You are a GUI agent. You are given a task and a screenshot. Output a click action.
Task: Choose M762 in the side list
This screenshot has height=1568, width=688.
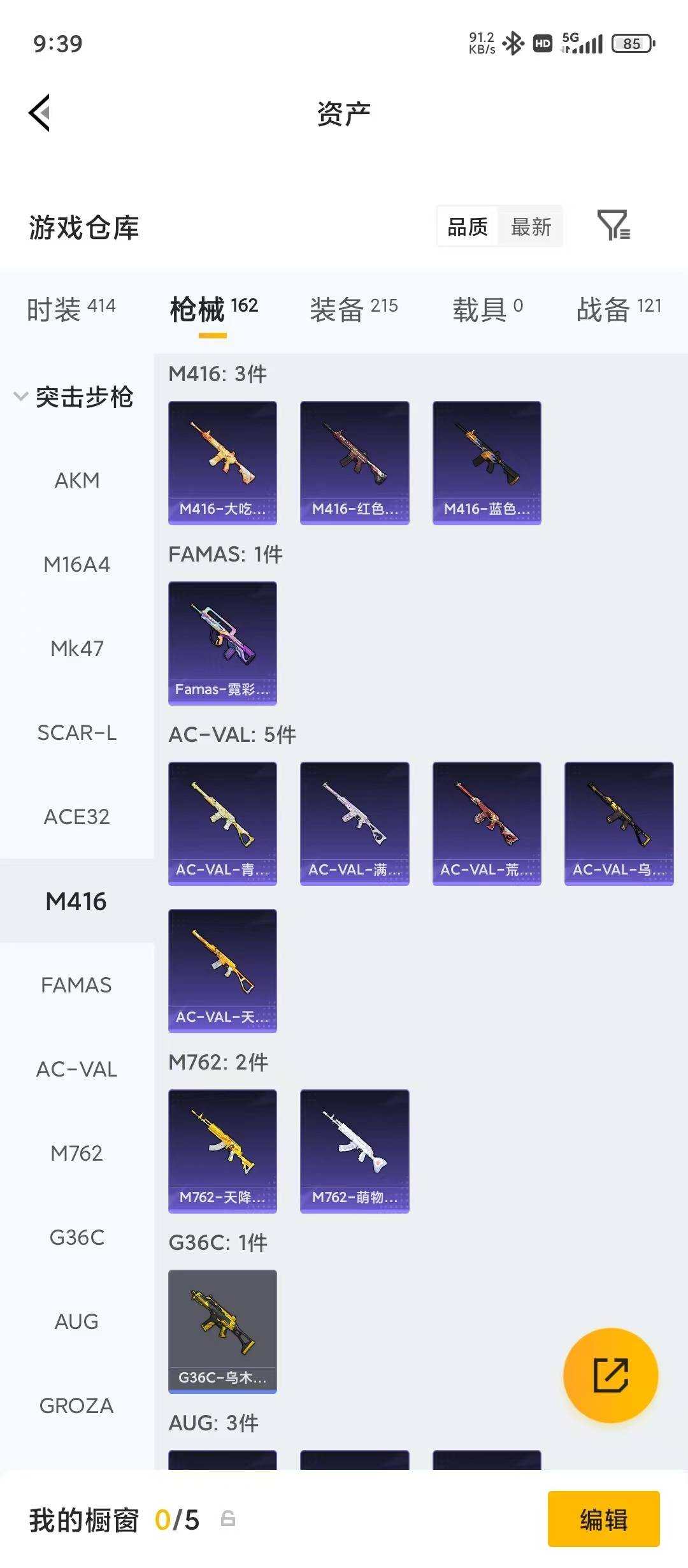[x=77, y=1153]
